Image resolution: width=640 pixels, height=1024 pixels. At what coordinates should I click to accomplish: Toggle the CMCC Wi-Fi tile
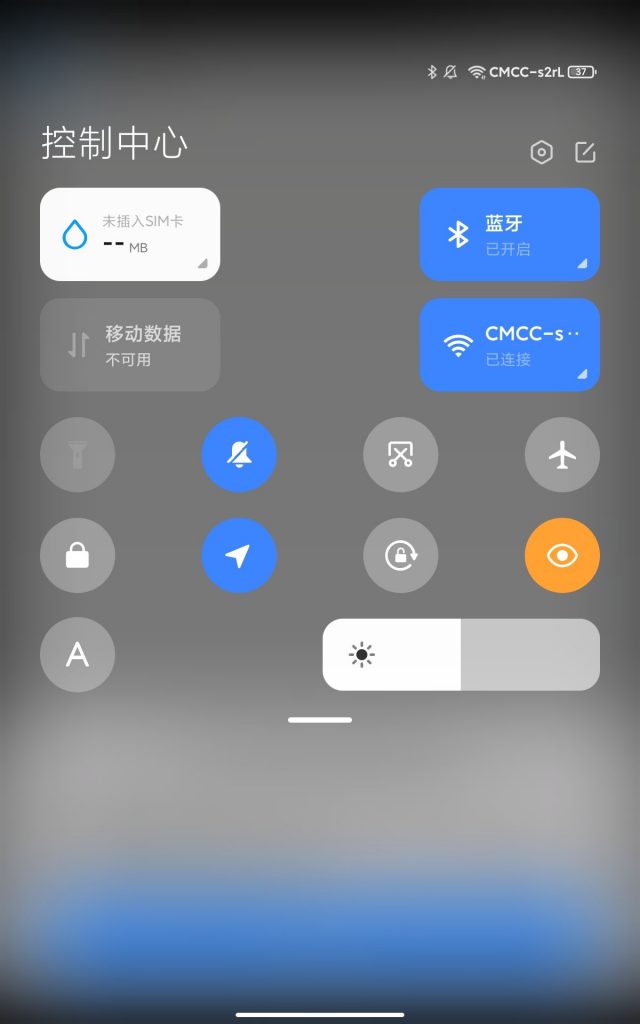[x=509, y=344]
